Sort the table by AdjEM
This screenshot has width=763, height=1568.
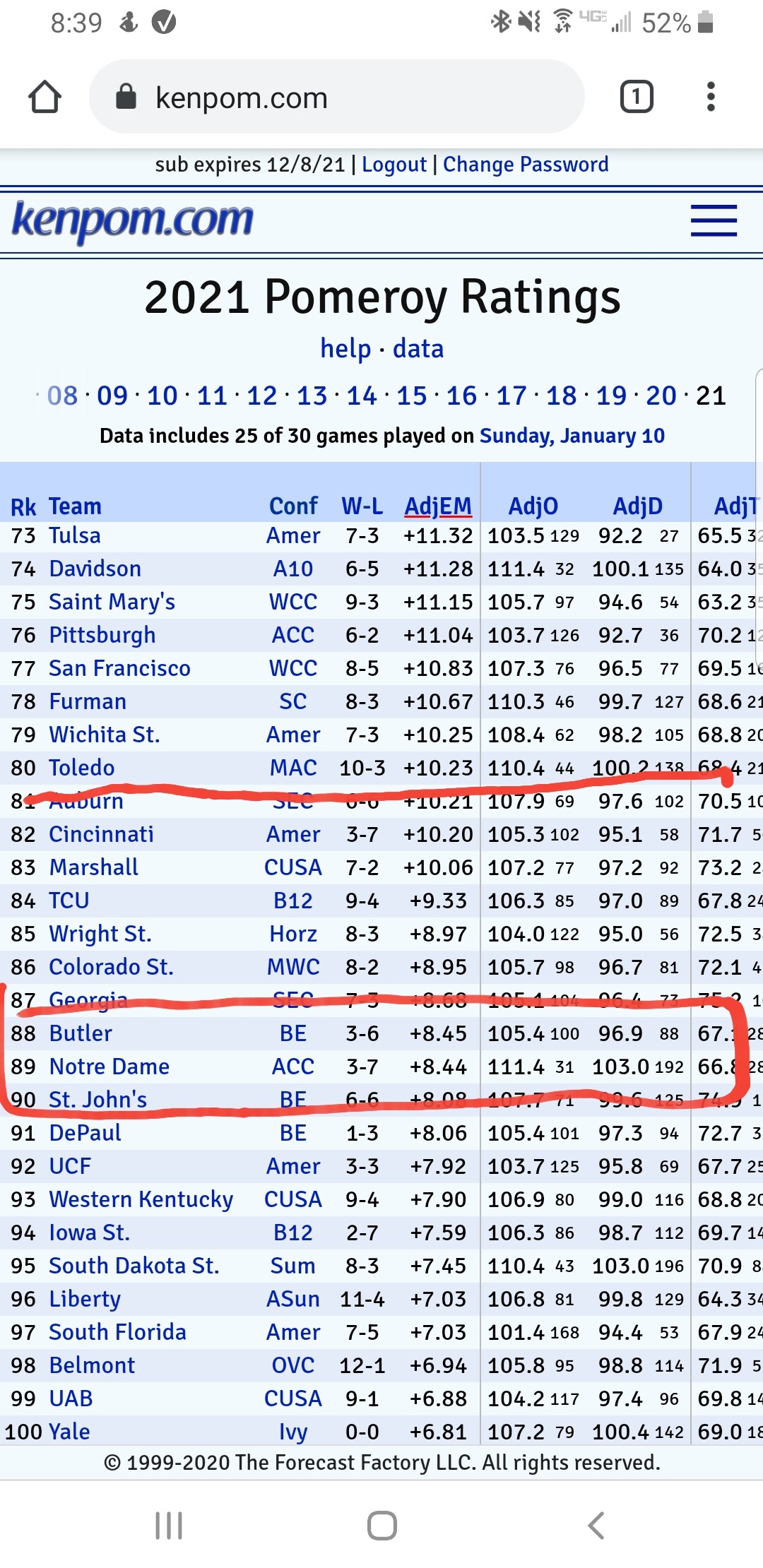click(437, 506)
